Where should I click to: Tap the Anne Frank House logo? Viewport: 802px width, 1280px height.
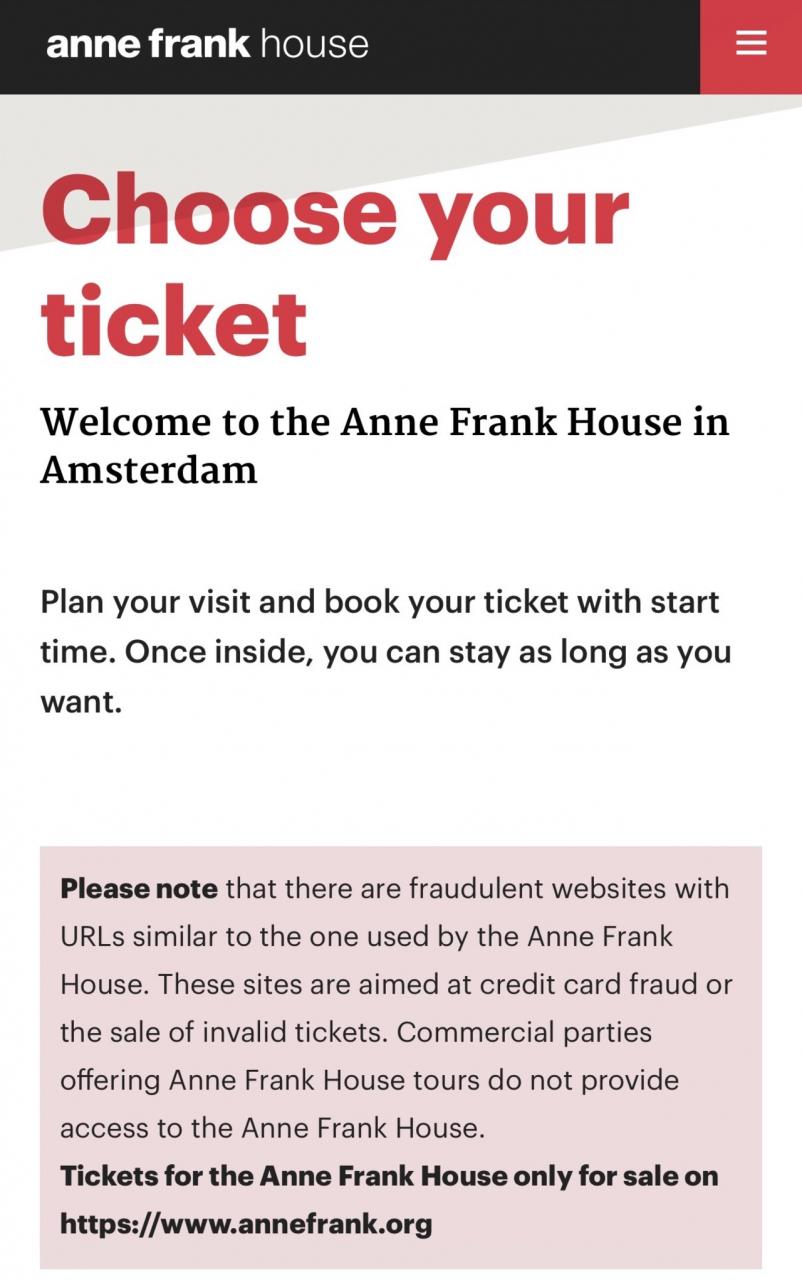[207, 44]
